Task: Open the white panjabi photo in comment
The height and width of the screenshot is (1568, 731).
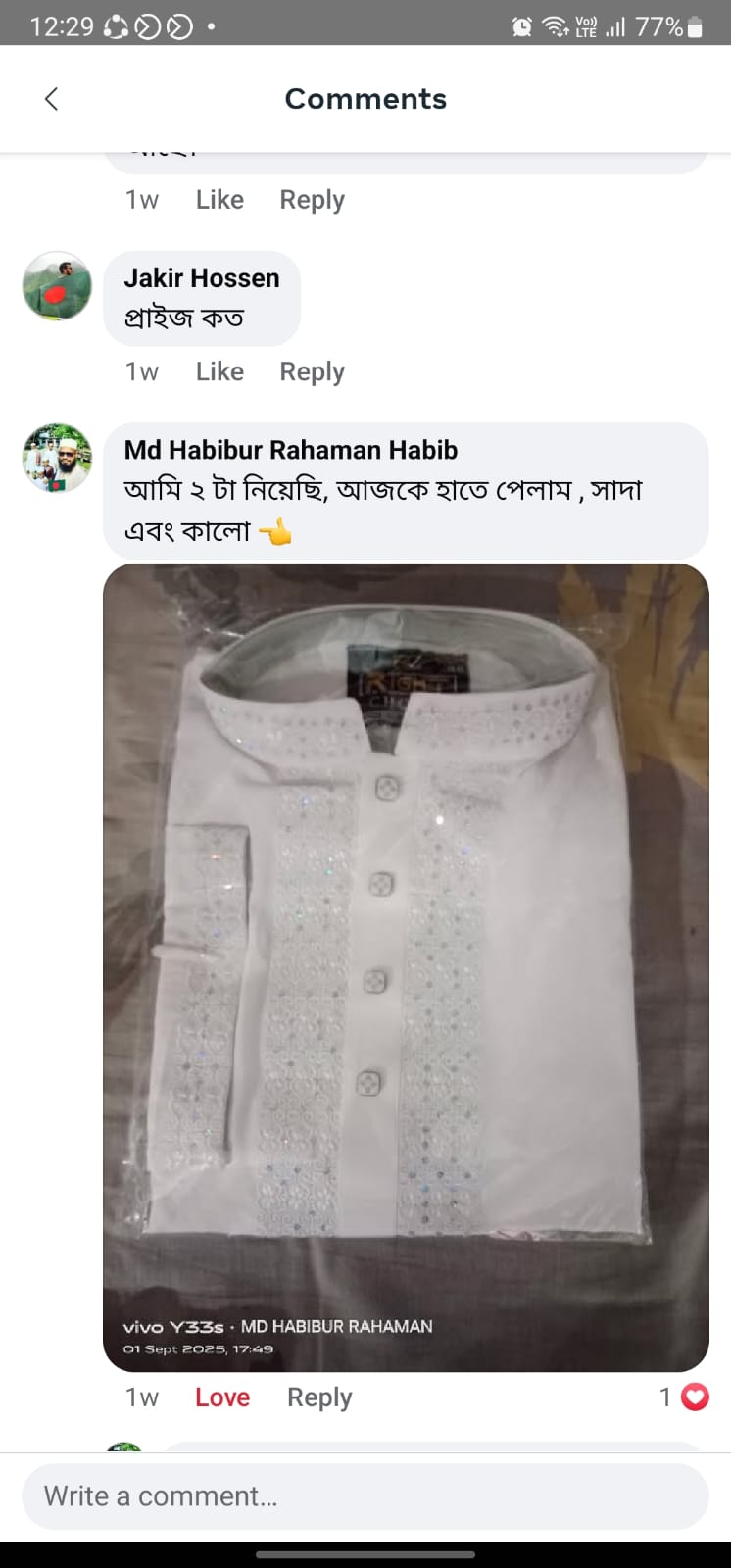Action: 406,965
